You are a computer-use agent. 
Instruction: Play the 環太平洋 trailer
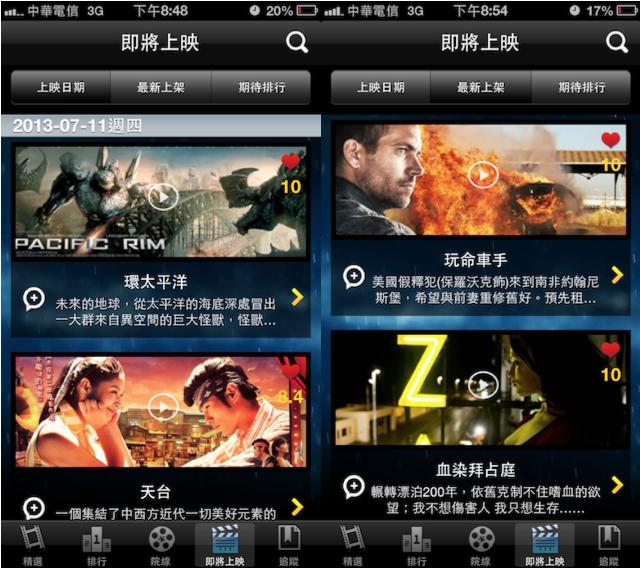(163, 196)
